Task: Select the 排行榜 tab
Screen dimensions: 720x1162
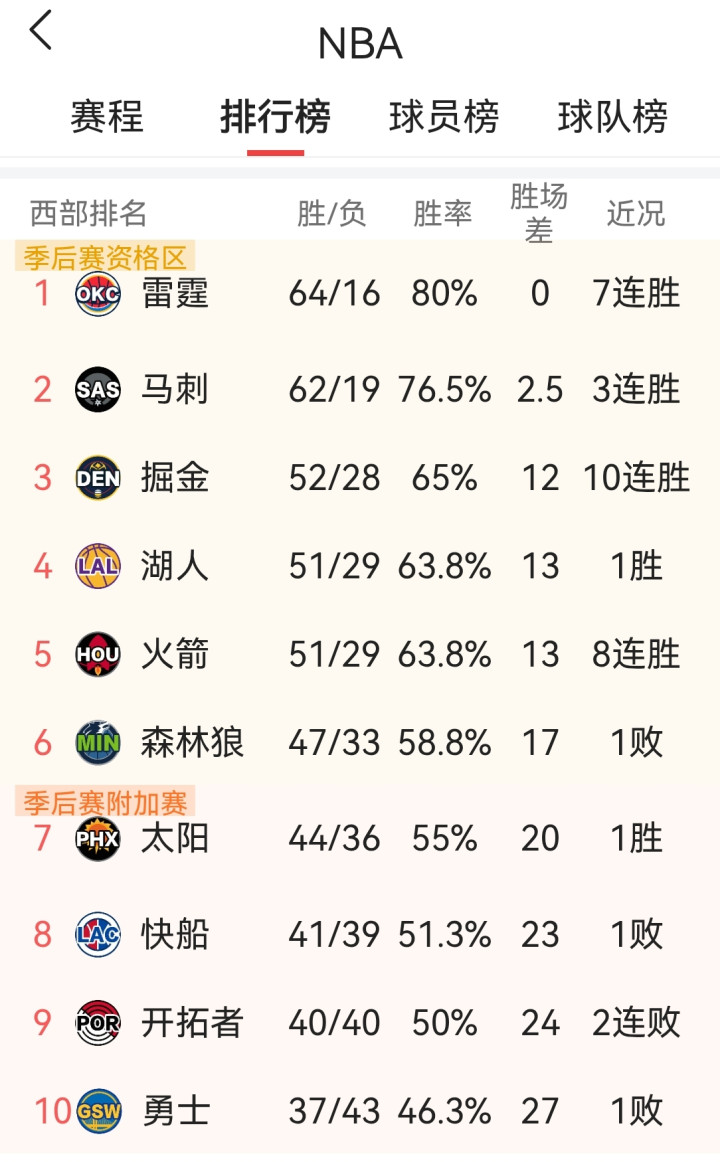Action: point(275,118)
